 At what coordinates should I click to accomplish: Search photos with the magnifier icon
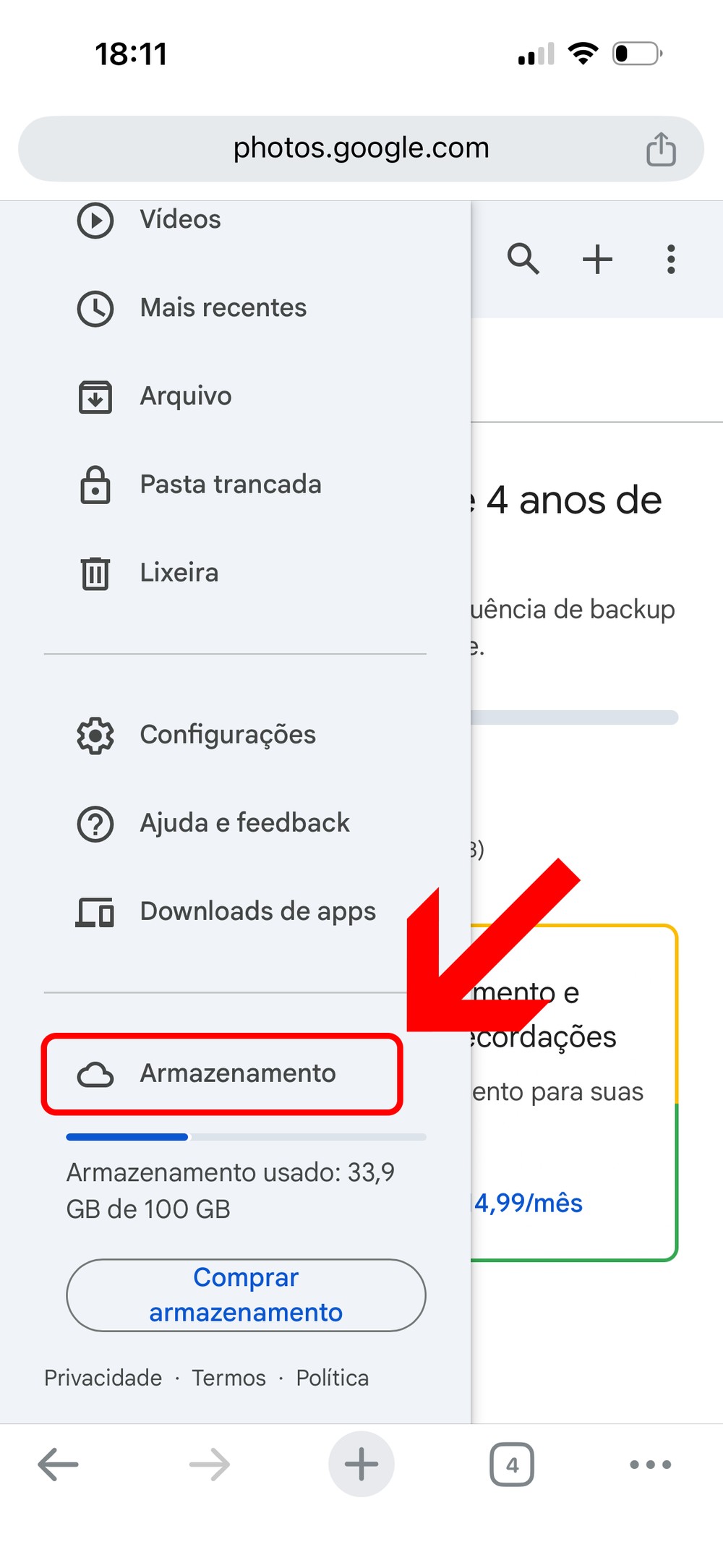point(523,259)
